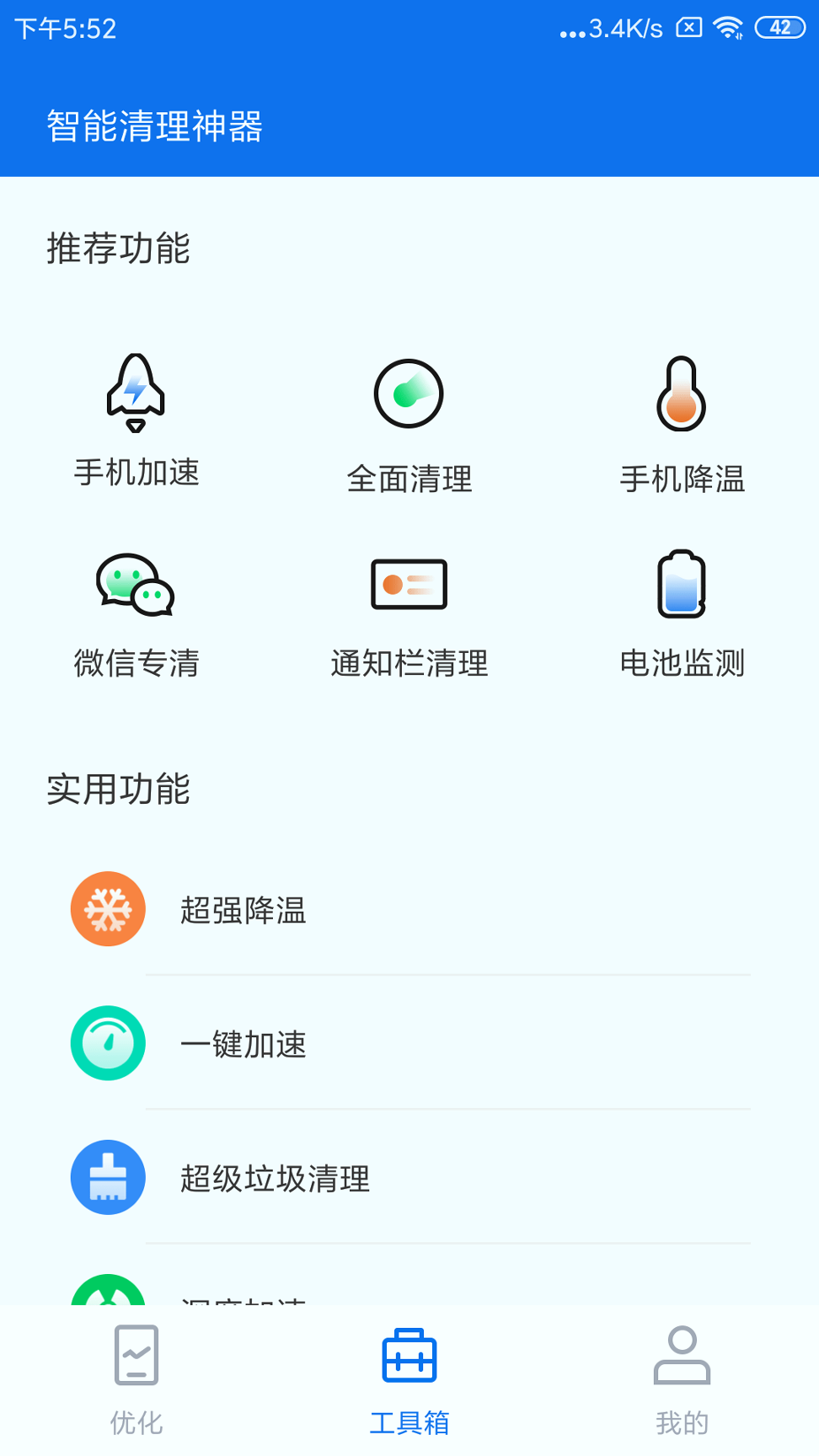This screenshot has width=819, height=1456.
Task: Open 全面清理 via its circular icon
Action: pos(409,393)
